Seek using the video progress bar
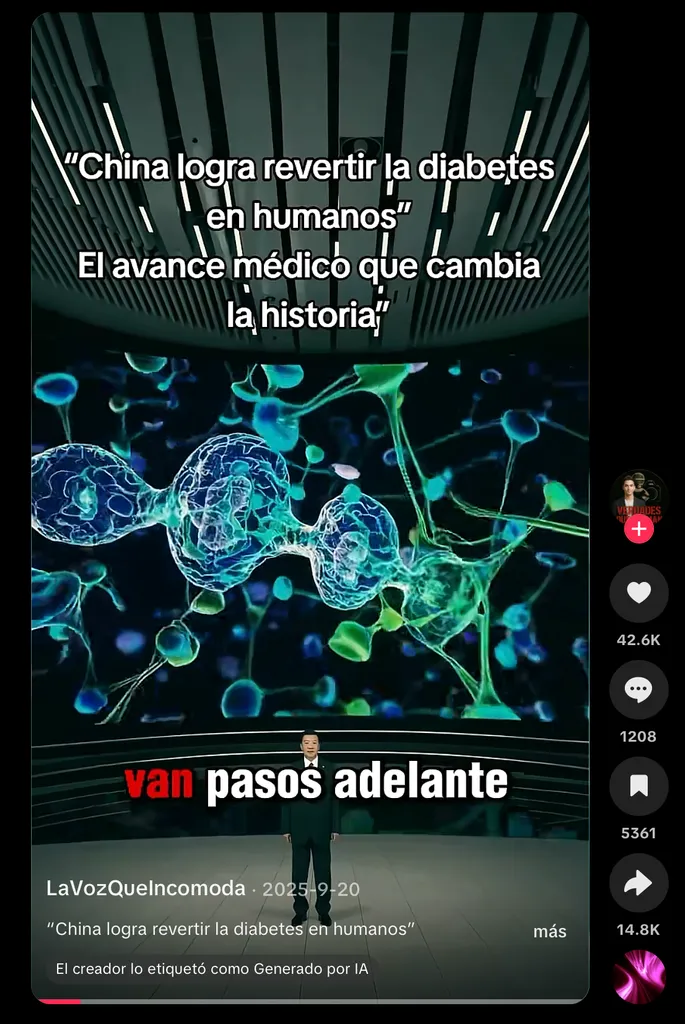685x1024 pixels. pyautogui.click(x=310, y=1000)
